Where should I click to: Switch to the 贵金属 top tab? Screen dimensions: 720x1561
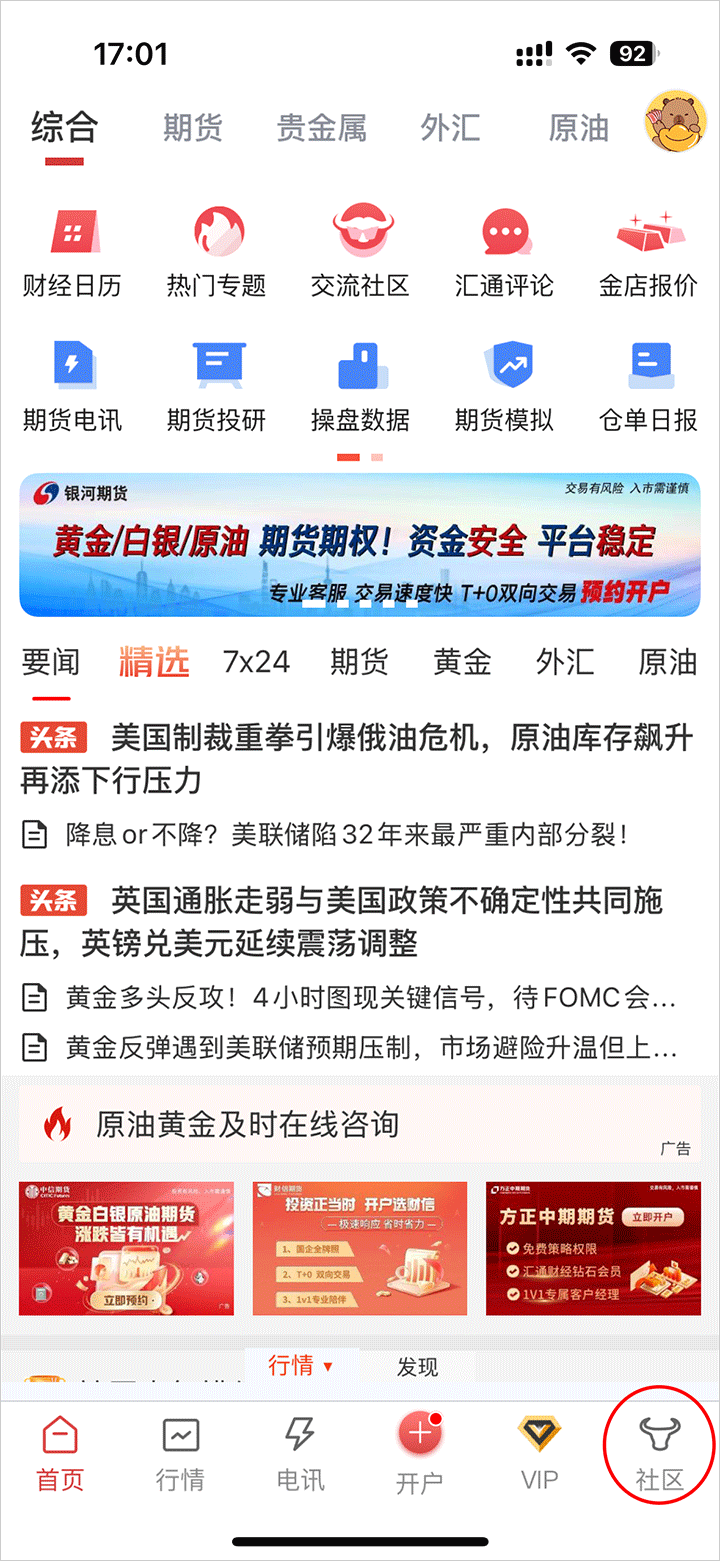click(321, 128)
